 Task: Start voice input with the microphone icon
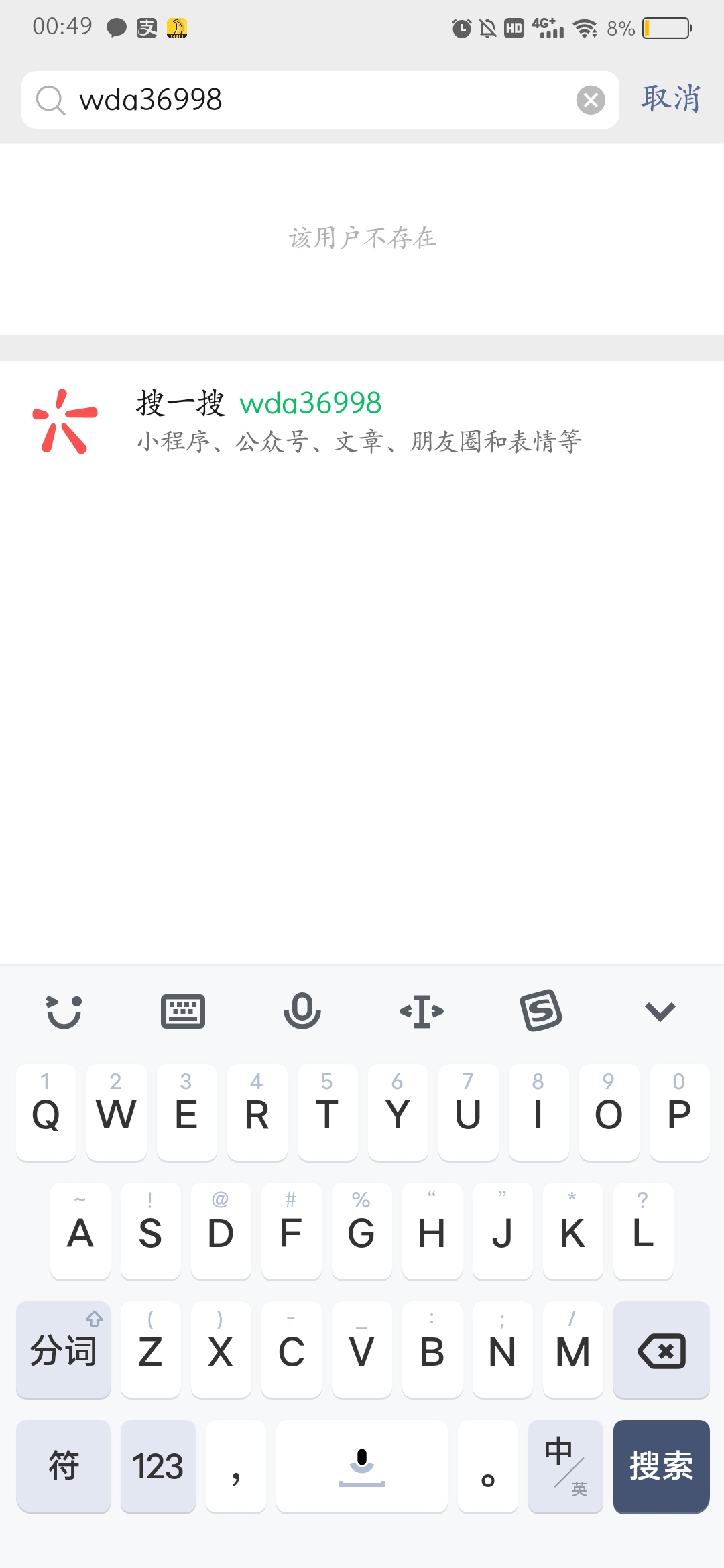tap(302, 1011)
